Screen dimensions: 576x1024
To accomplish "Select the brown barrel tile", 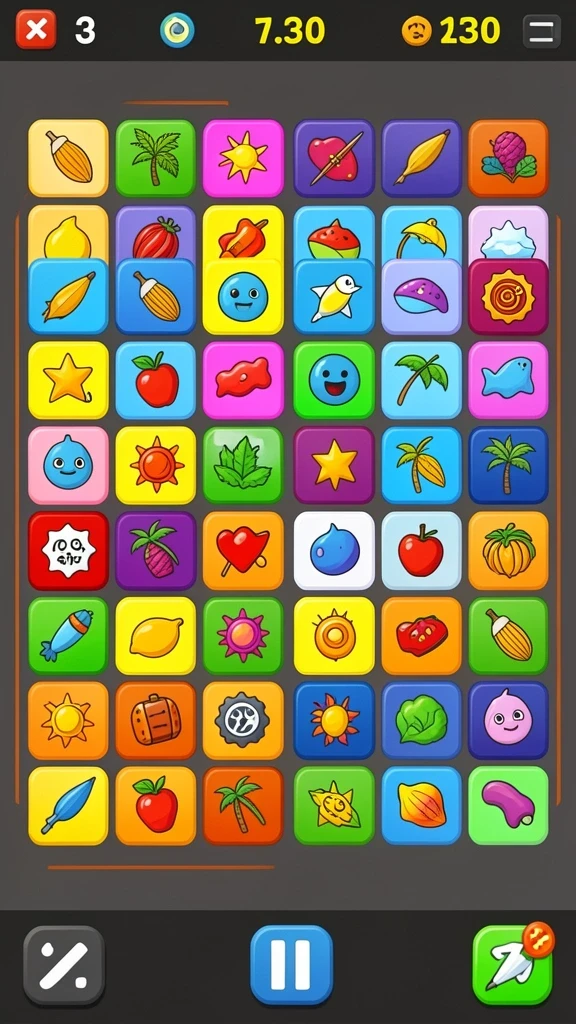I will click(155, 721).
